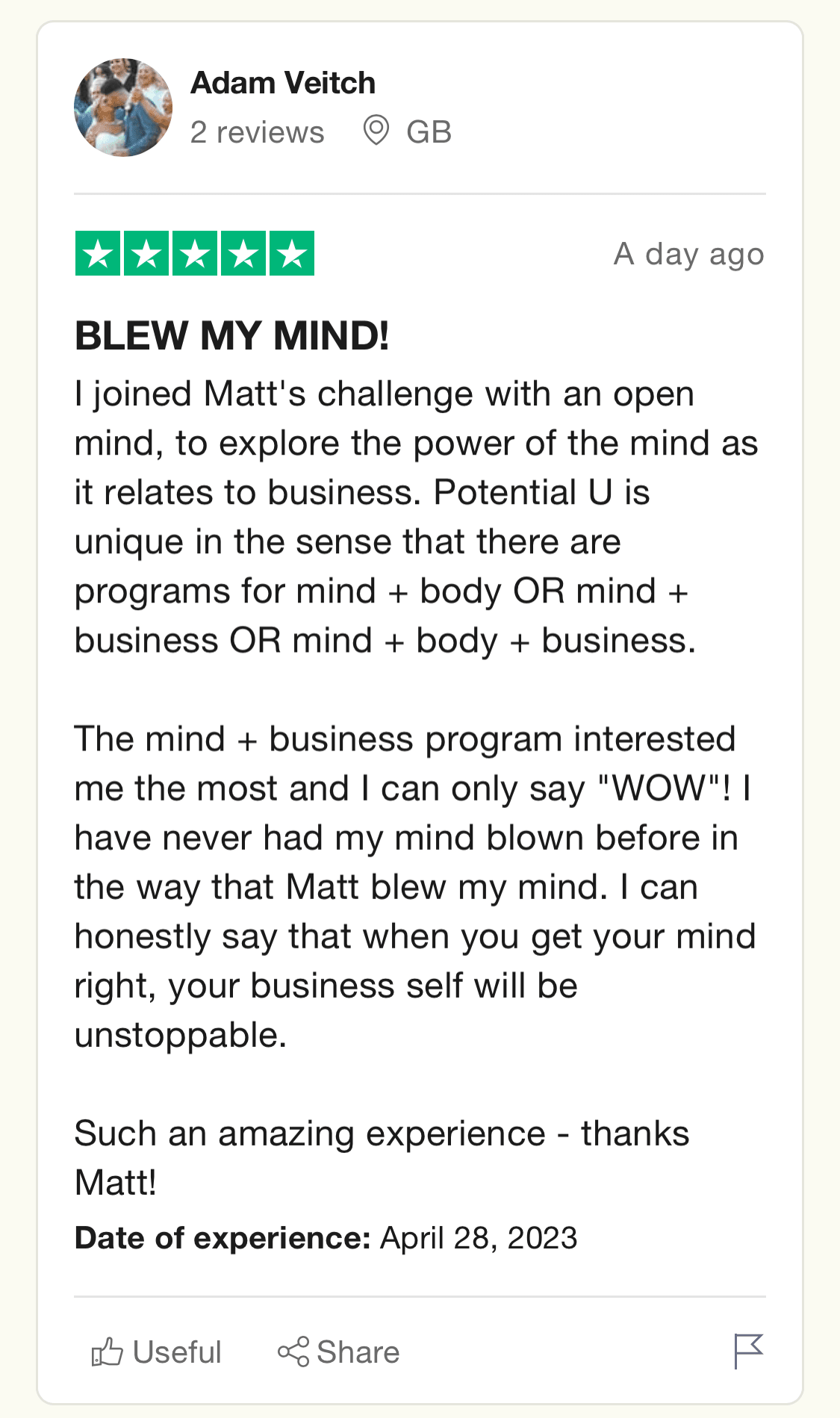Flag this review to report it

click(x=748, y=1352)
